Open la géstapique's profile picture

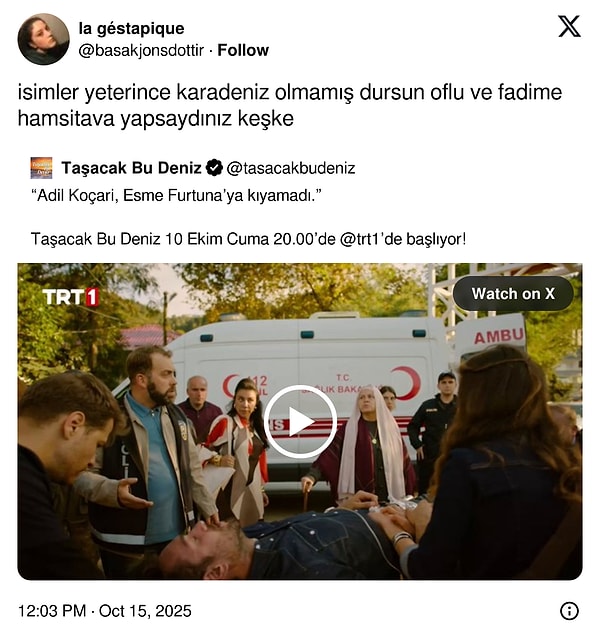[43, 39]
